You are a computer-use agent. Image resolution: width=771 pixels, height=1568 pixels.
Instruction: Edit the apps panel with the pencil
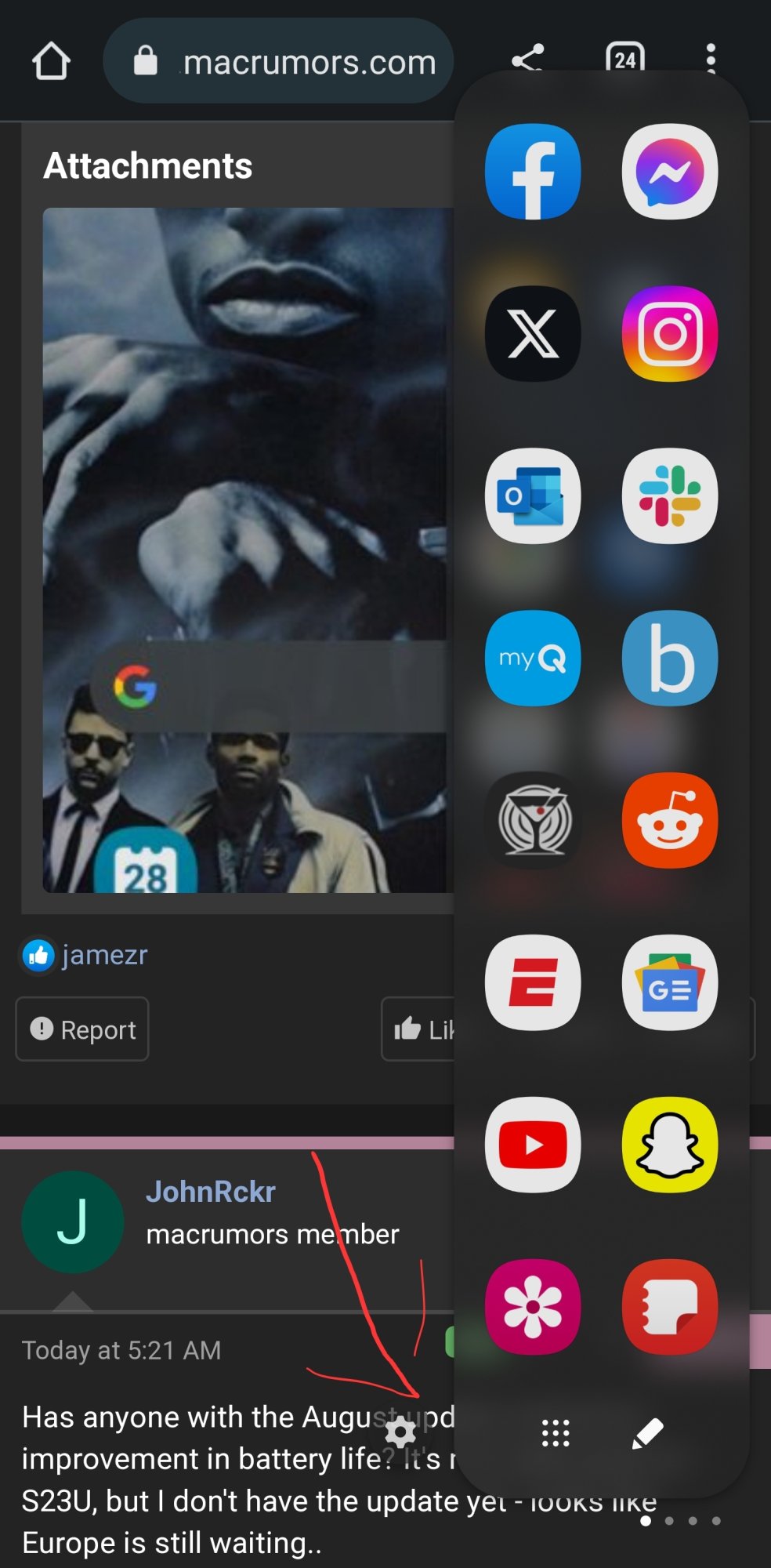(x=647, y=1433)
